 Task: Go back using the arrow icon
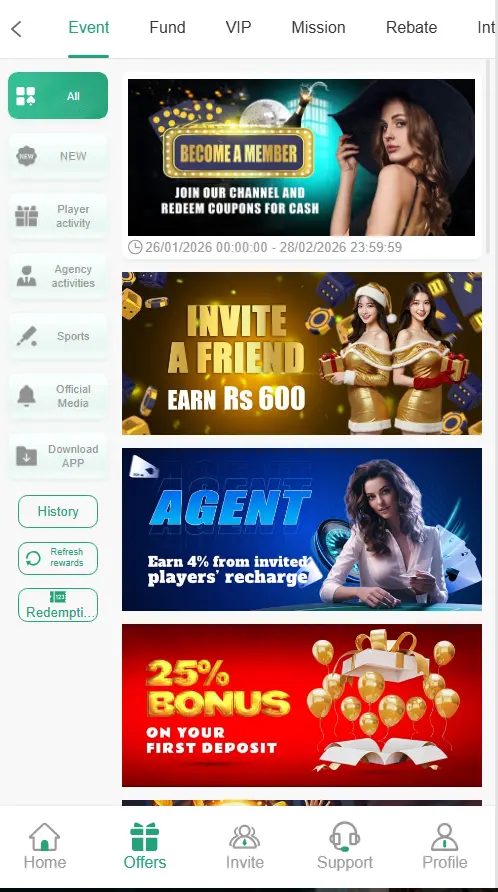pos(17,28)
